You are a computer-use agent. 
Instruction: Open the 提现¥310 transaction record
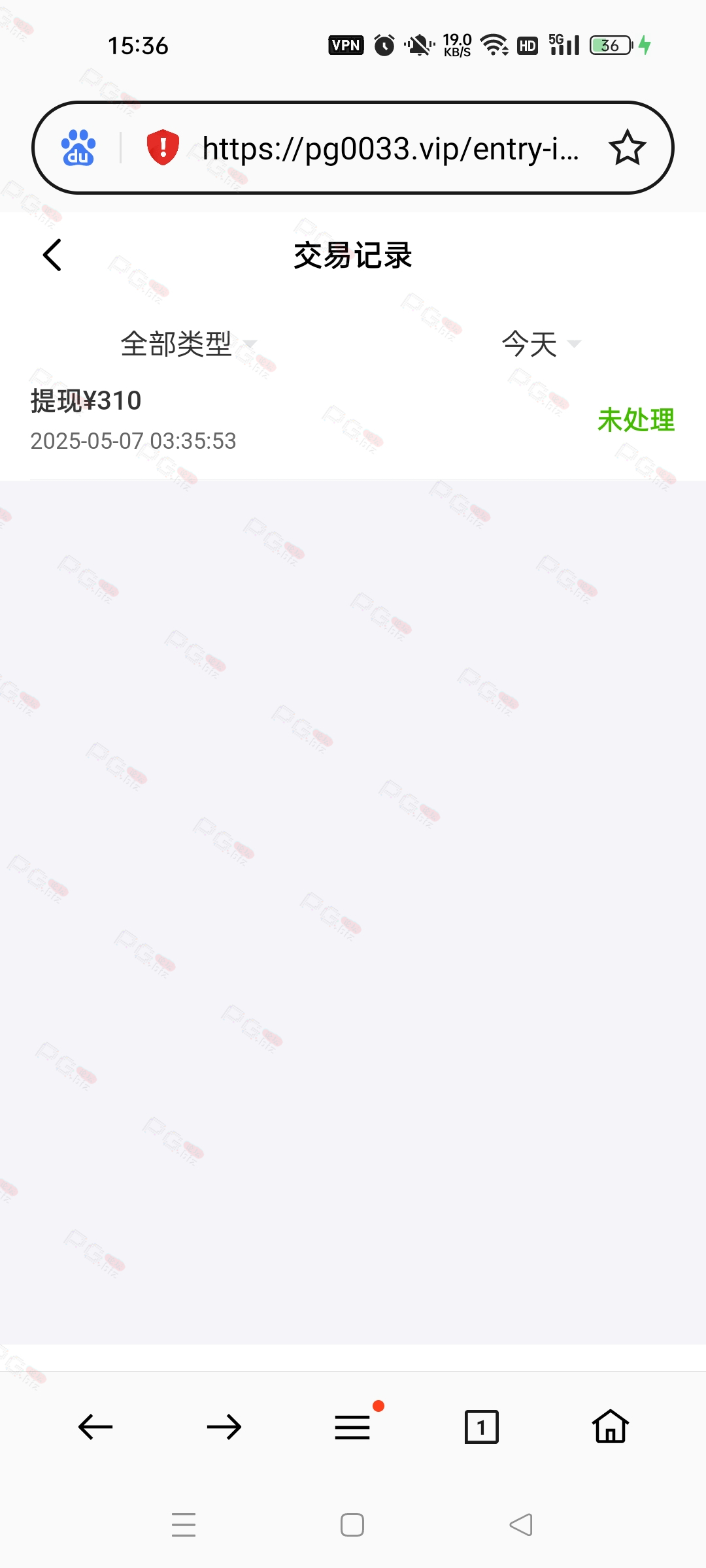[x=353, y=420]
